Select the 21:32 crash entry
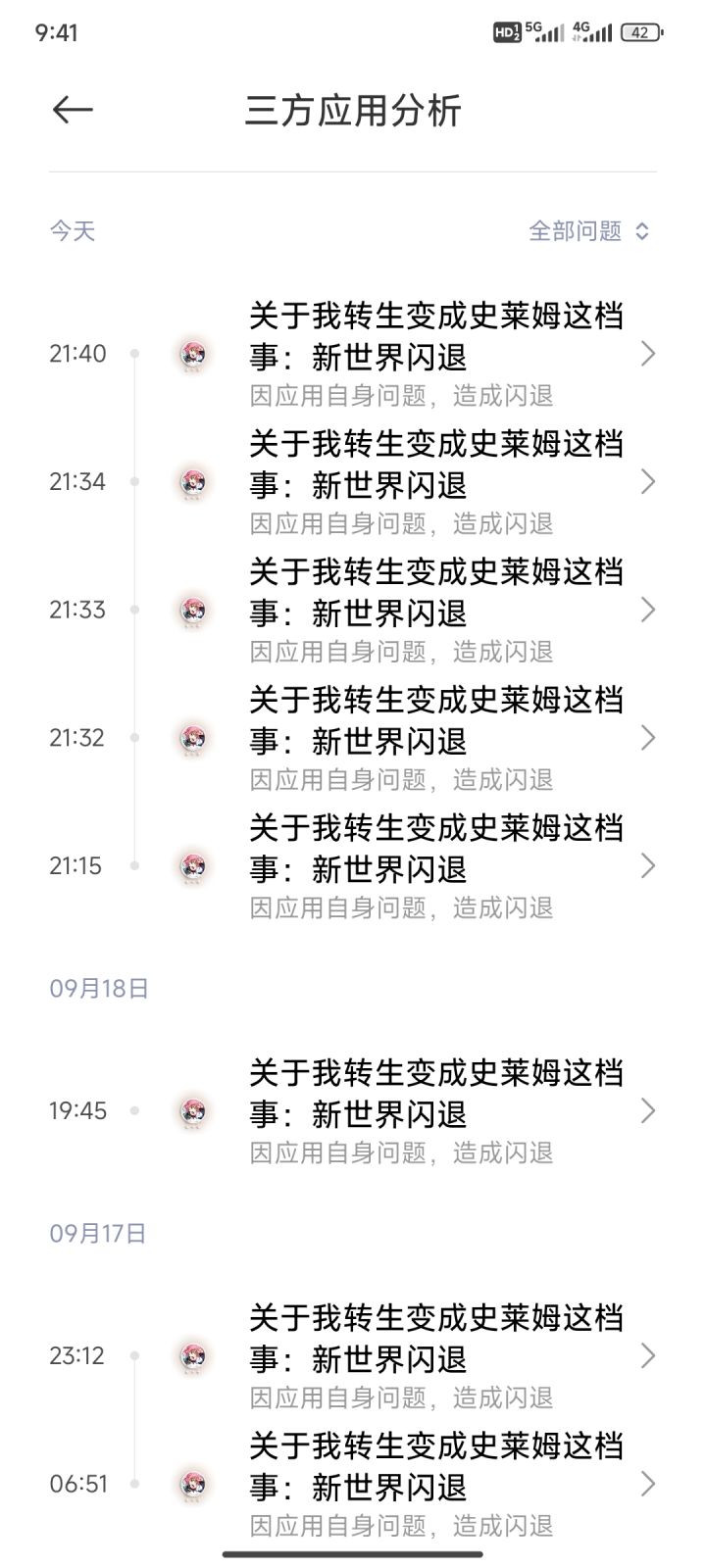The image size is (706, 1568). 353,738
